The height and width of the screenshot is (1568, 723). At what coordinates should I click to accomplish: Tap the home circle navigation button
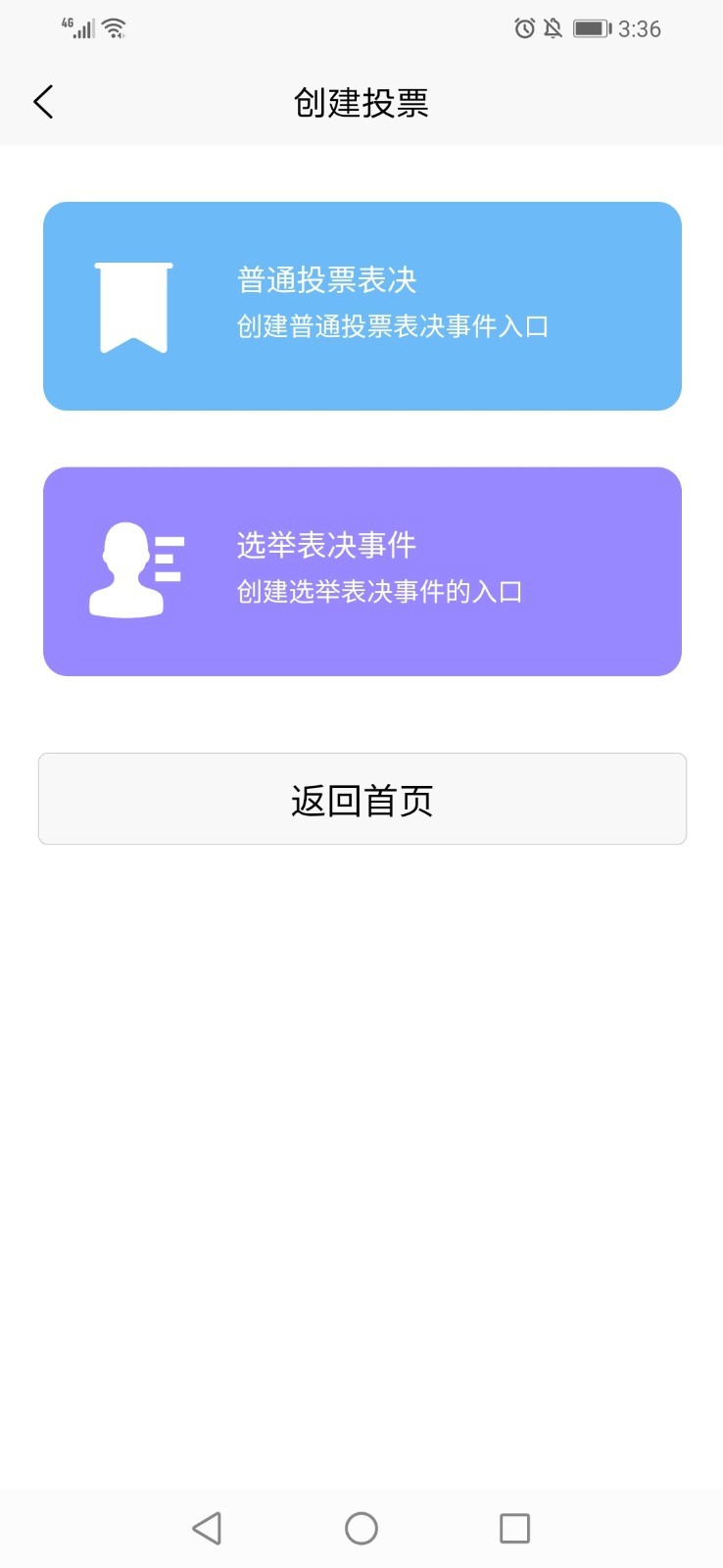[x=361, y=1528]
